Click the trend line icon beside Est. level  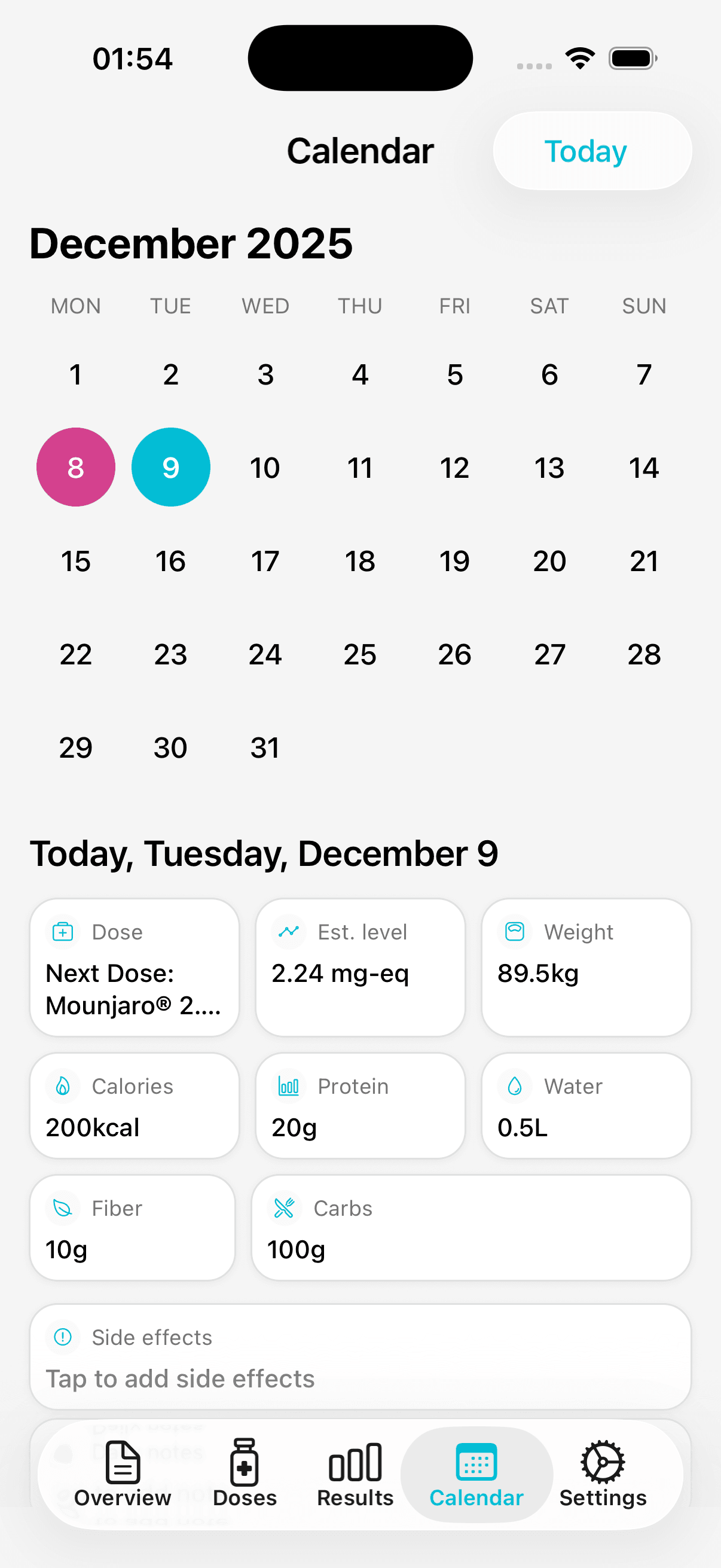[288, 931]
